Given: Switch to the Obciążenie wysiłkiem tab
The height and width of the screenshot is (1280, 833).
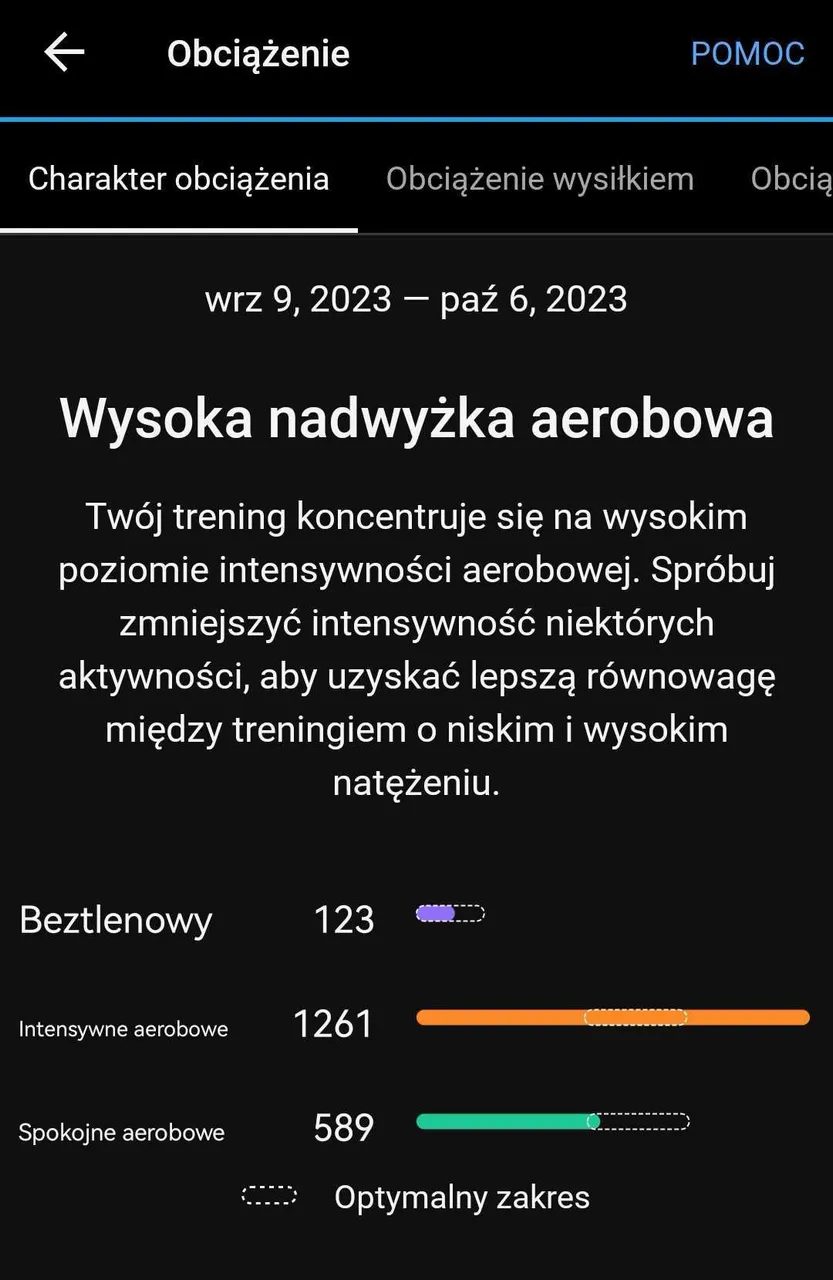Looking at the screenshot, I should pos(539,179).
